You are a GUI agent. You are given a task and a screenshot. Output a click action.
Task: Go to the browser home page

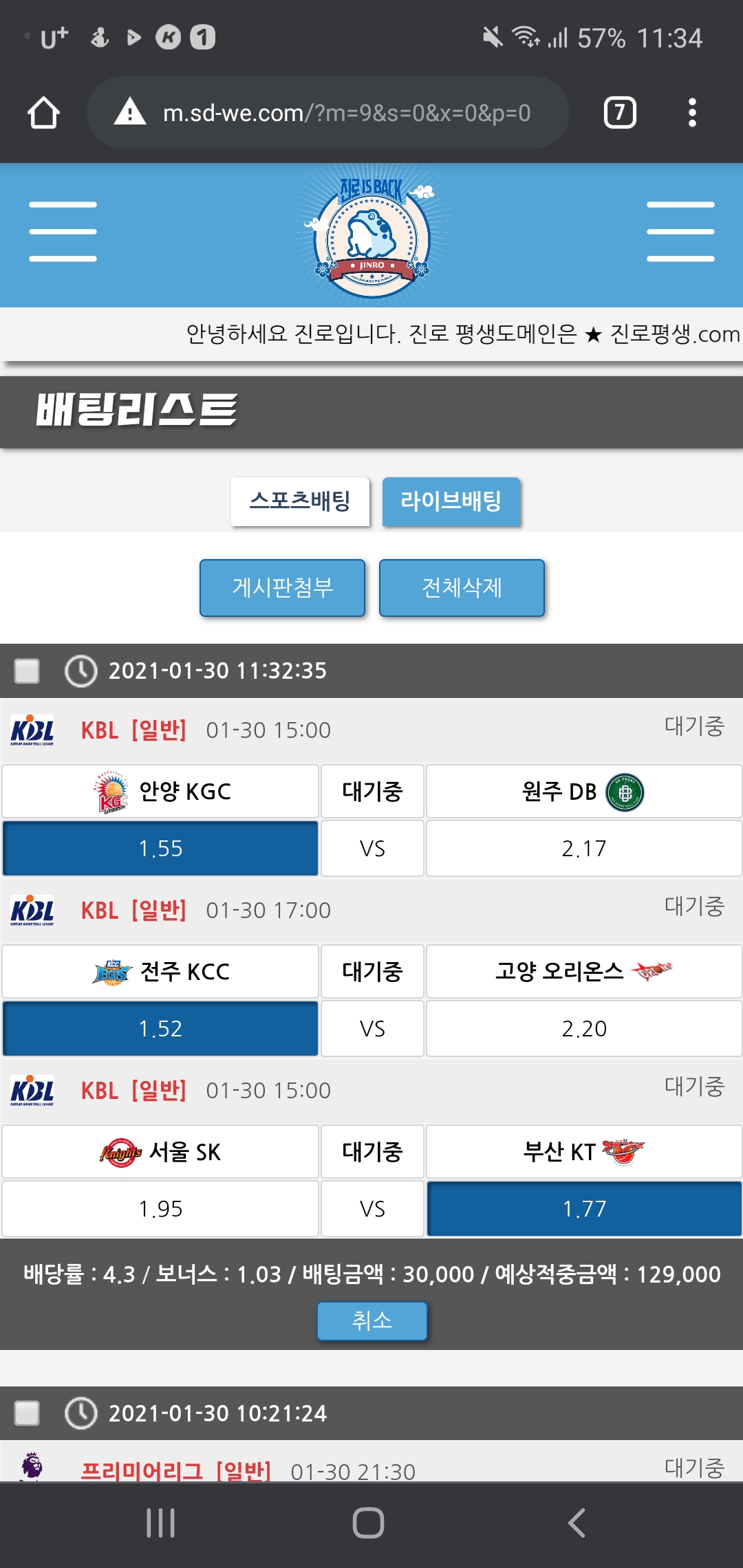click(43, 113)
